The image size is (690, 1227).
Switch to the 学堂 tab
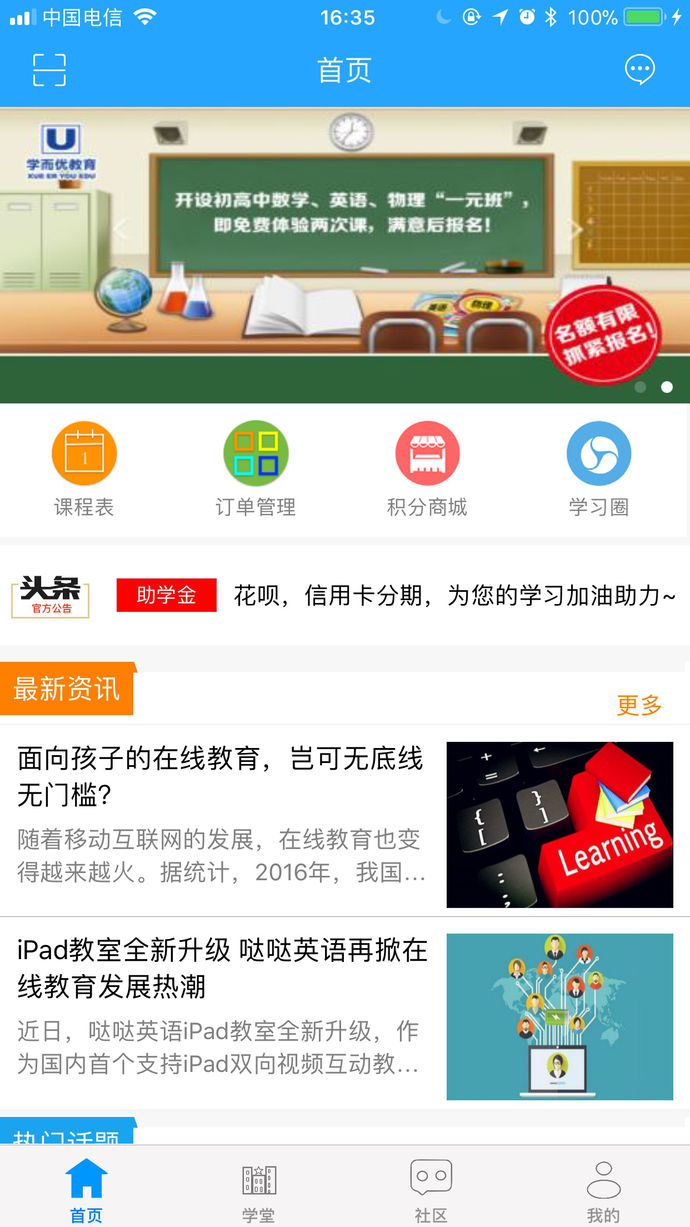point(258,1190)
